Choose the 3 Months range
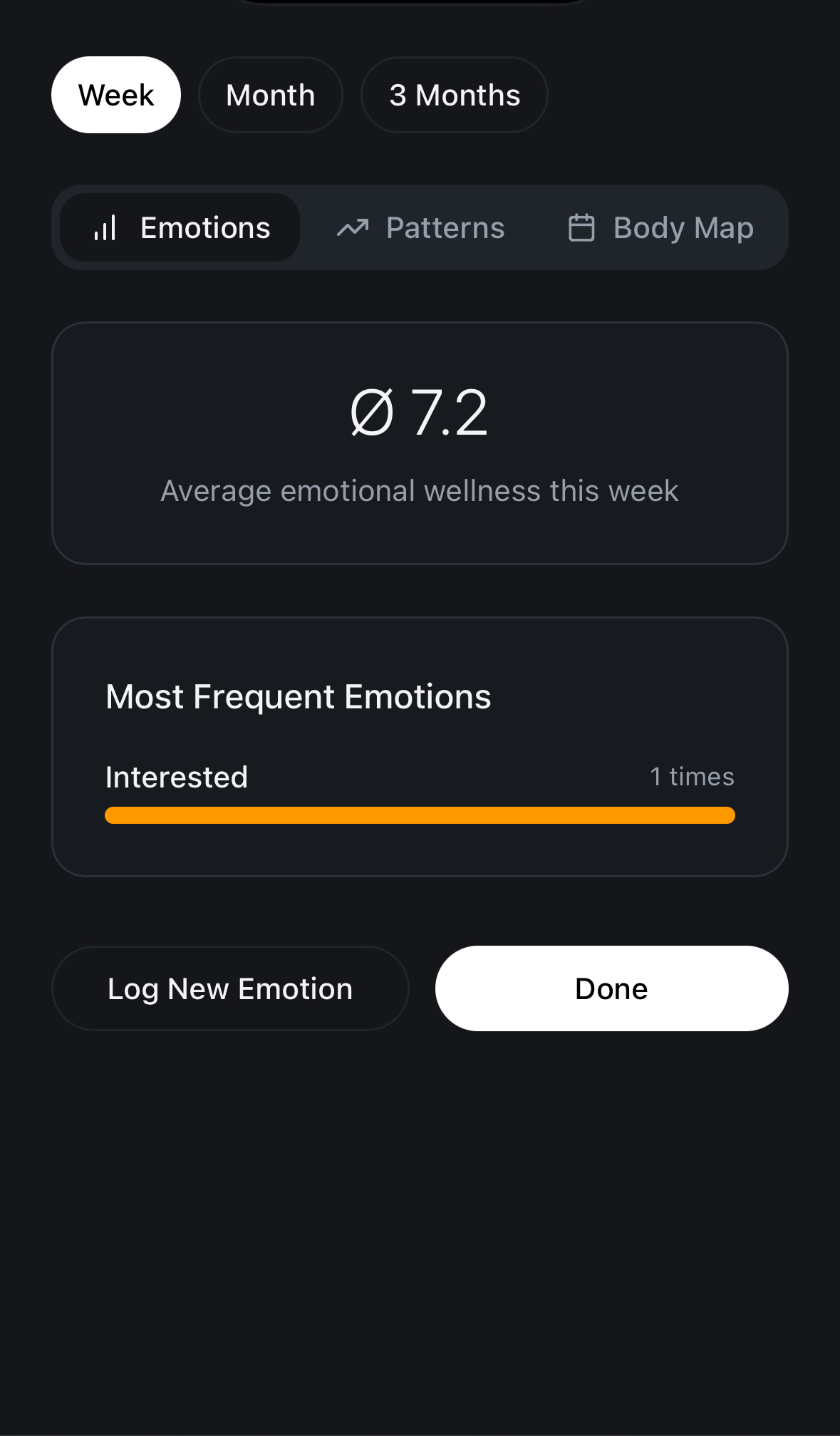 coord(455,95)
